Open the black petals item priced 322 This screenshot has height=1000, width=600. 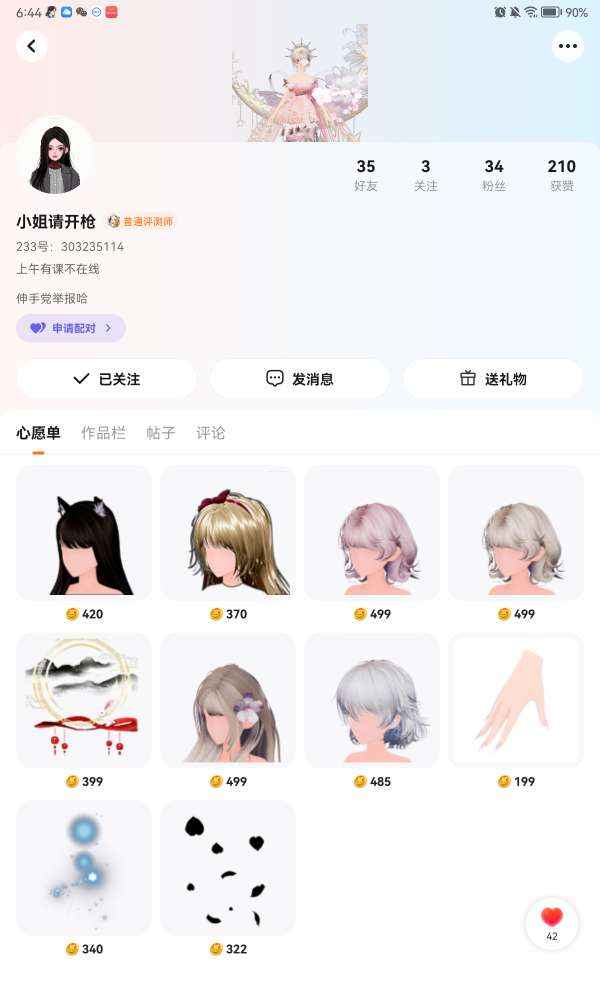click(228, 868)
